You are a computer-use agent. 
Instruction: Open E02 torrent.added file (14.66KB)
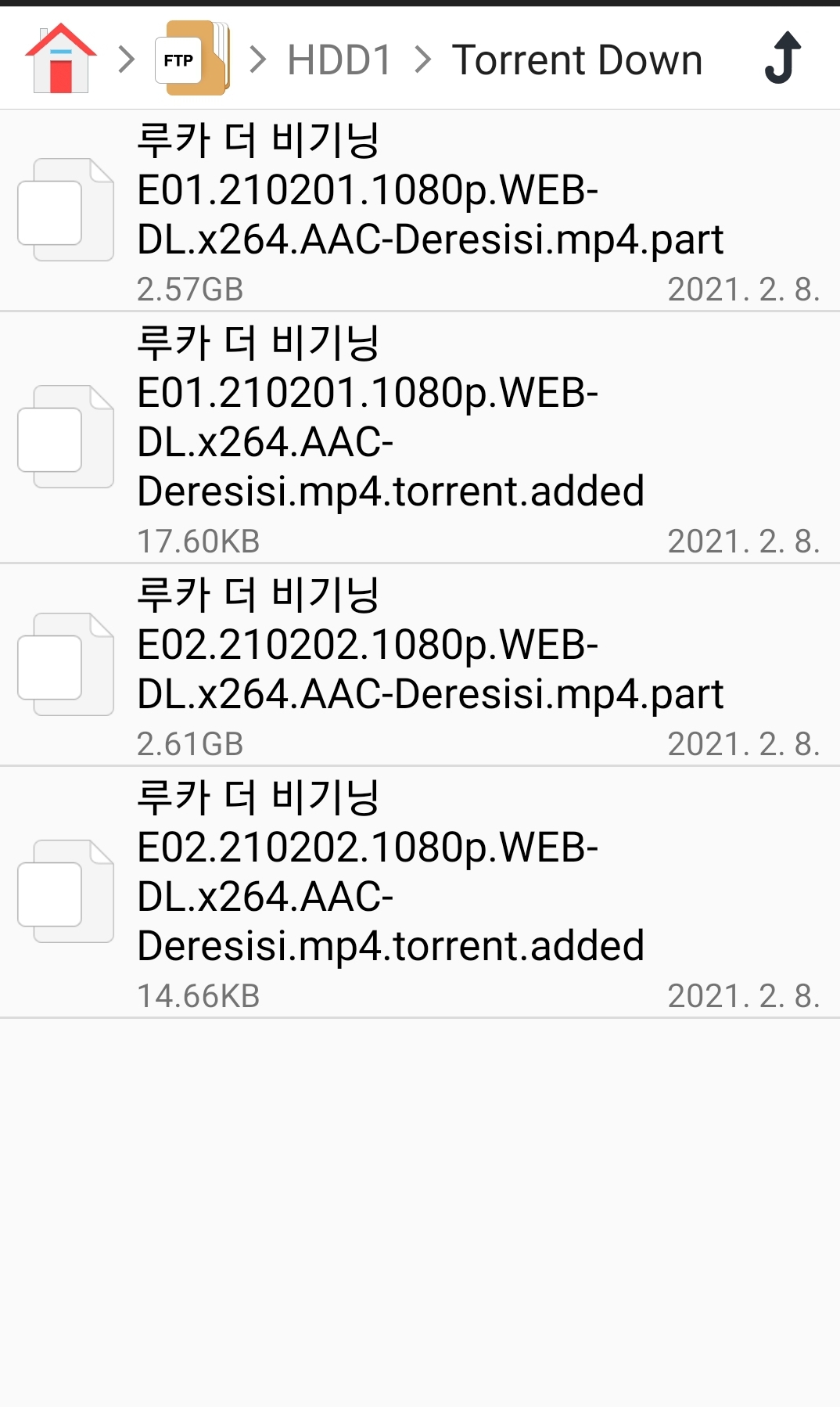pos(420,892)
